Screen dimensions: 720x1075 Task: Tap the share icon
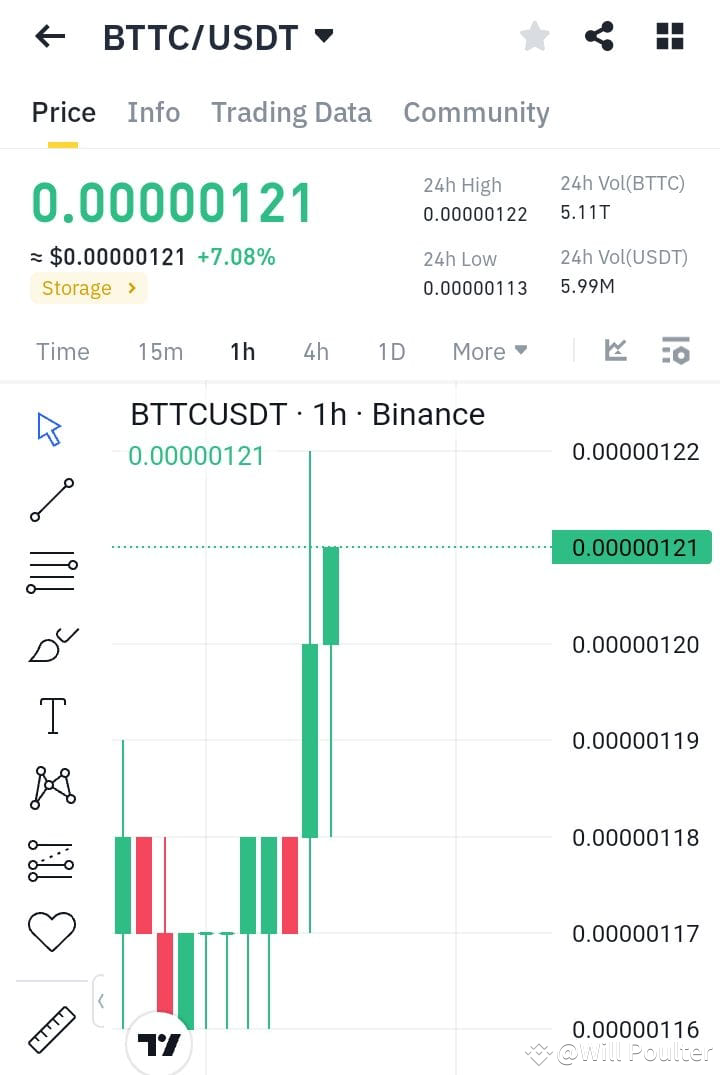(x=600, y=36)
